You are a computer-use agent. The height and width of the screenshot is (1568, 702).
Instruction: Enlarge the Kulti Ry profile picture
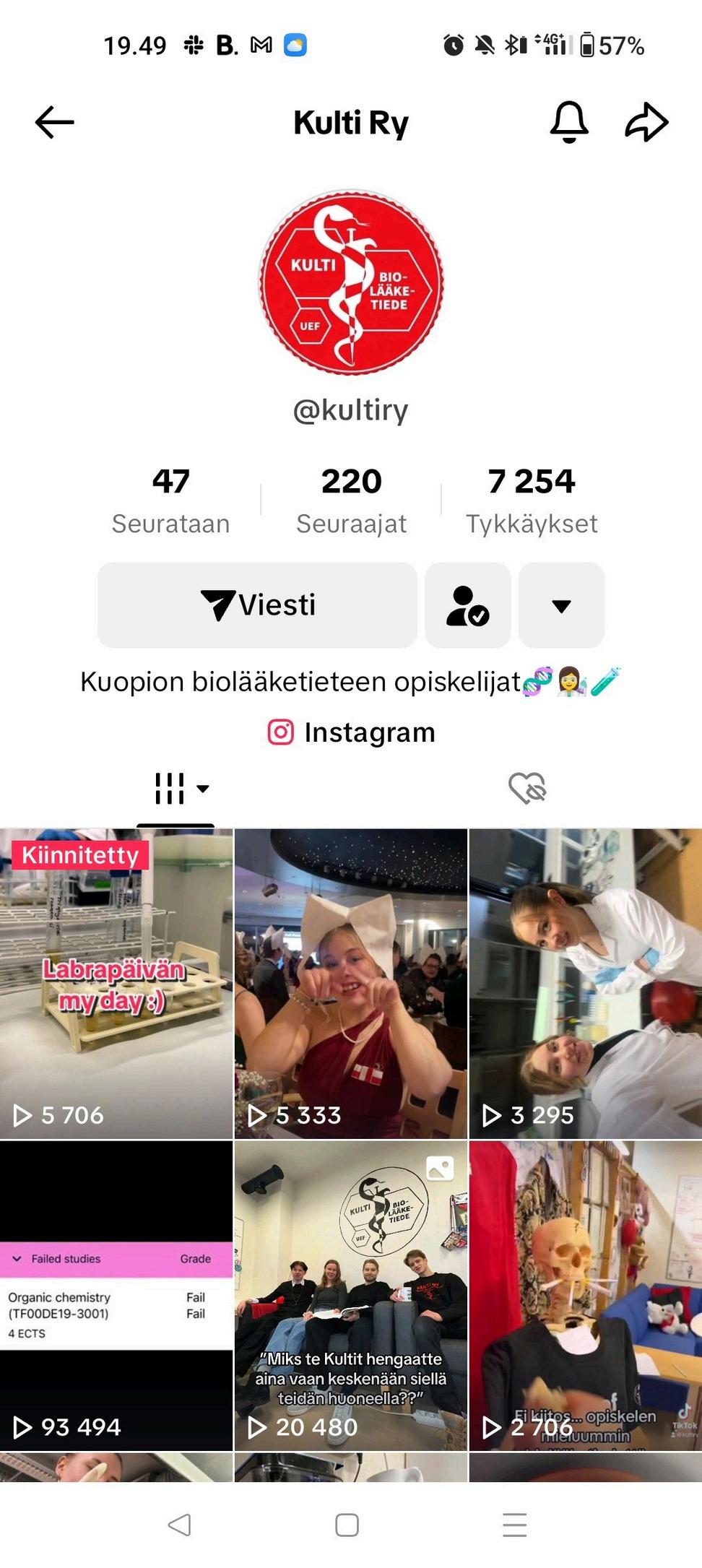351,283
